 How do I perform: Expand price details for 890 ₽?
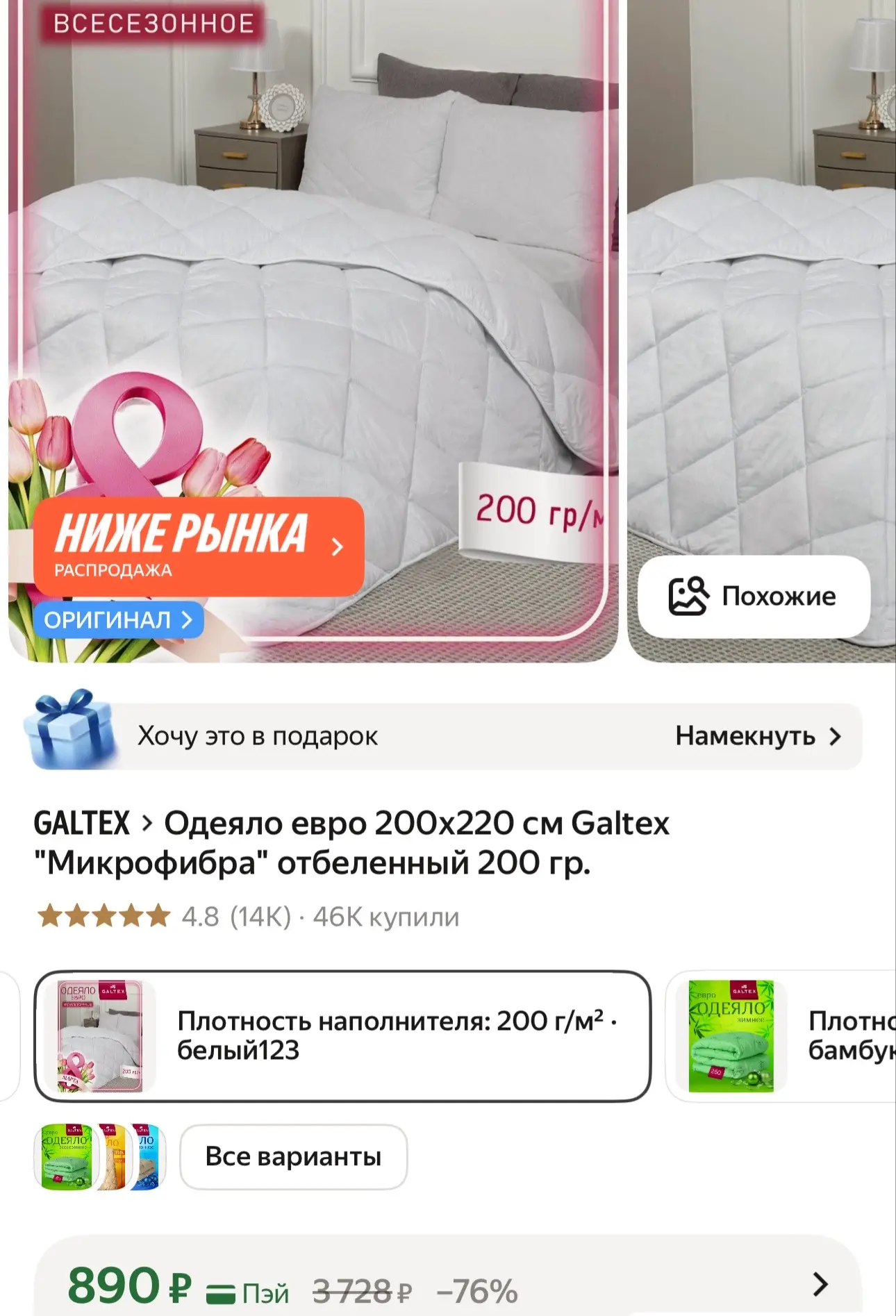pos(820,1285)
